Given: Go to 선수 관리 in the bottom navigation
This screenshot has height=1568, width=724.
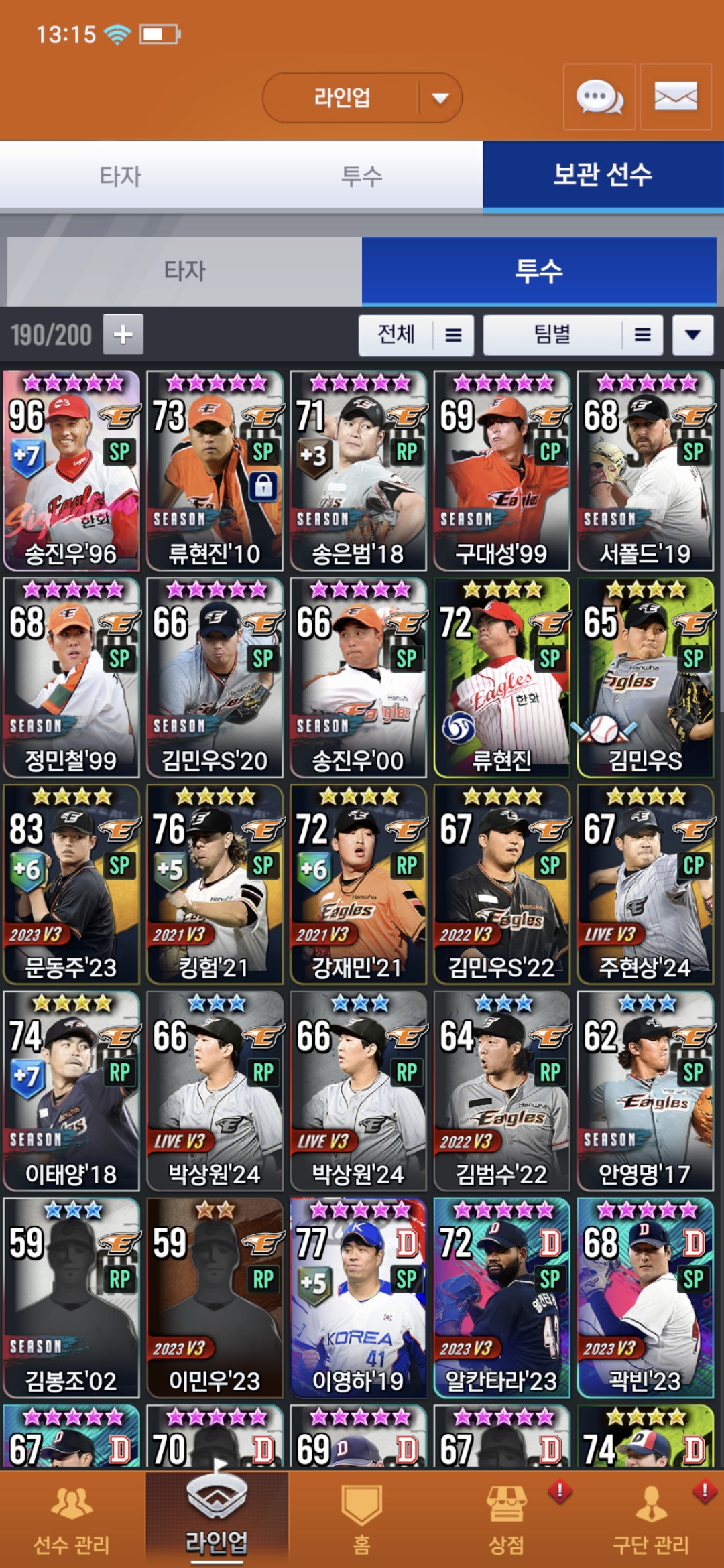Looking at the screenshot, I should 72,1520.
